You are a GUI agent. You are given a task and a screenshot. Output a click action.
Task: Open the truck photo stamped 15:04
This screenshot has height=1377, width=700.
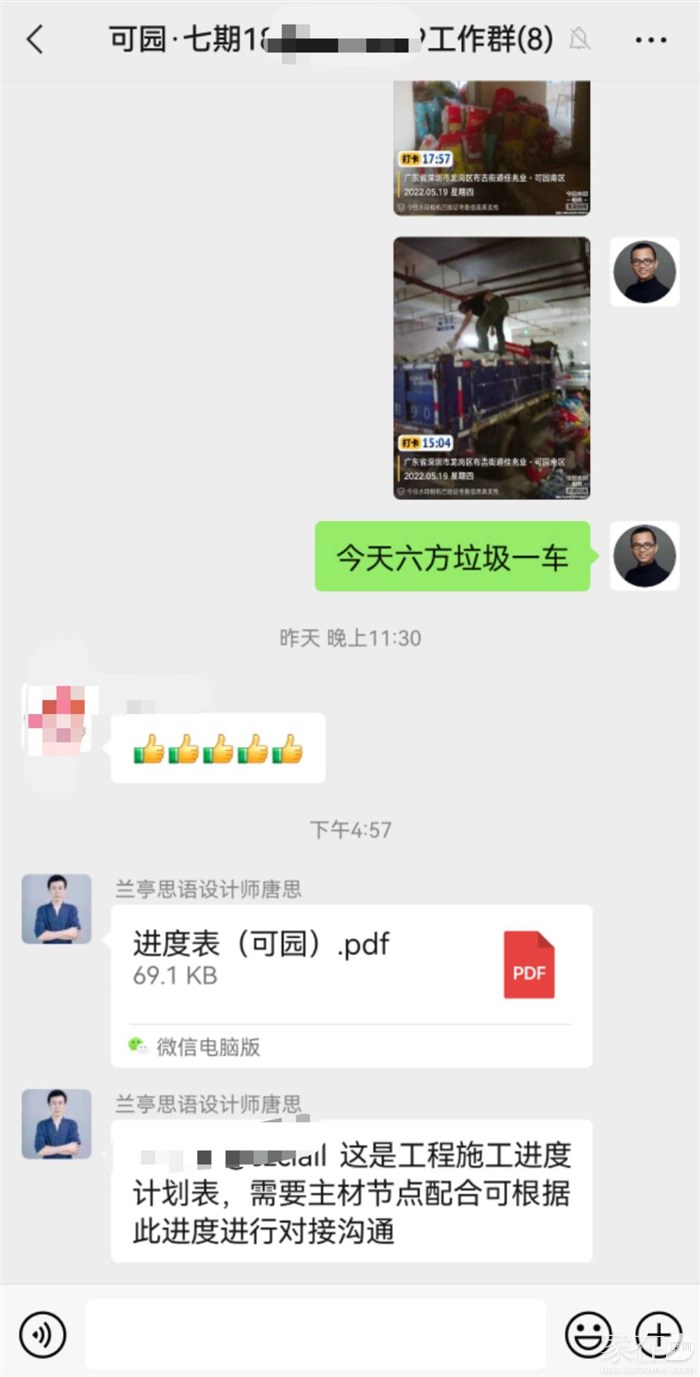tap(491, 367)
